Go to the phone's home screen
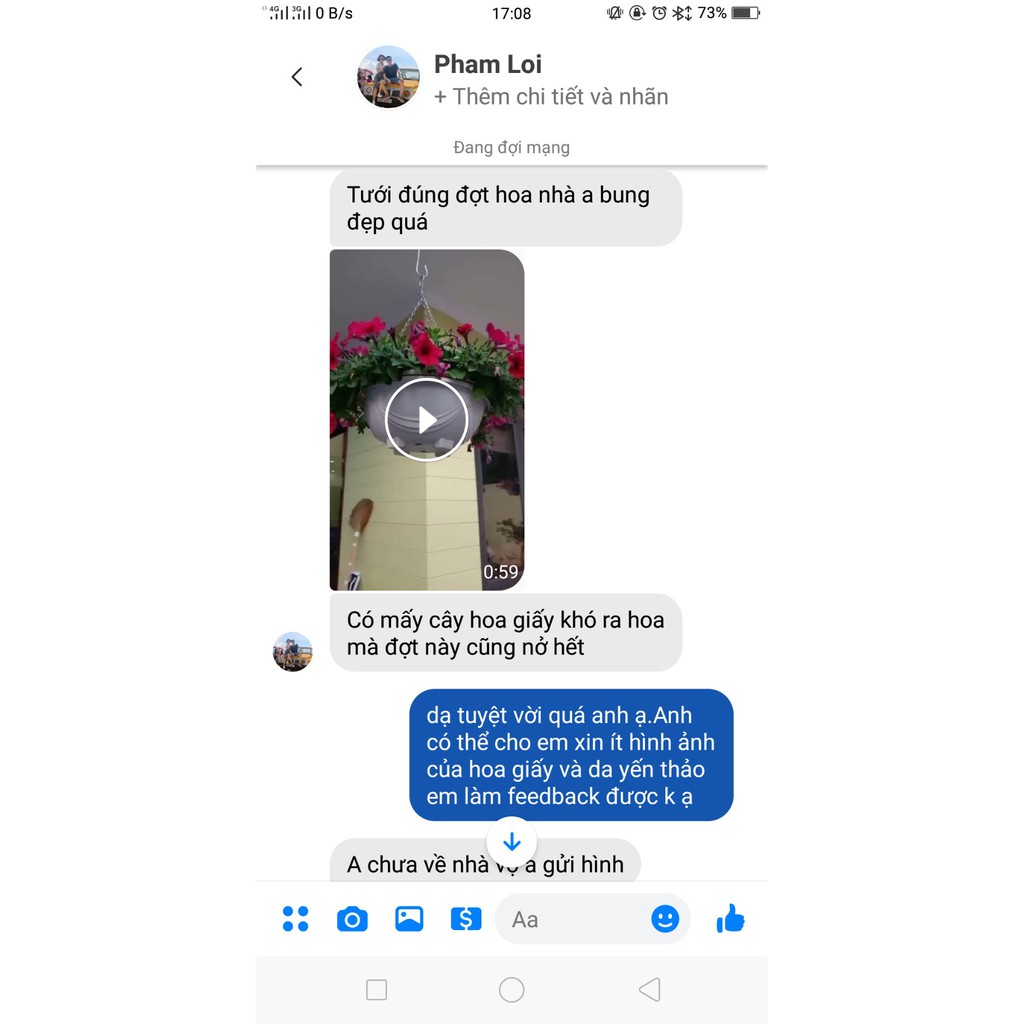 [512, 990]
